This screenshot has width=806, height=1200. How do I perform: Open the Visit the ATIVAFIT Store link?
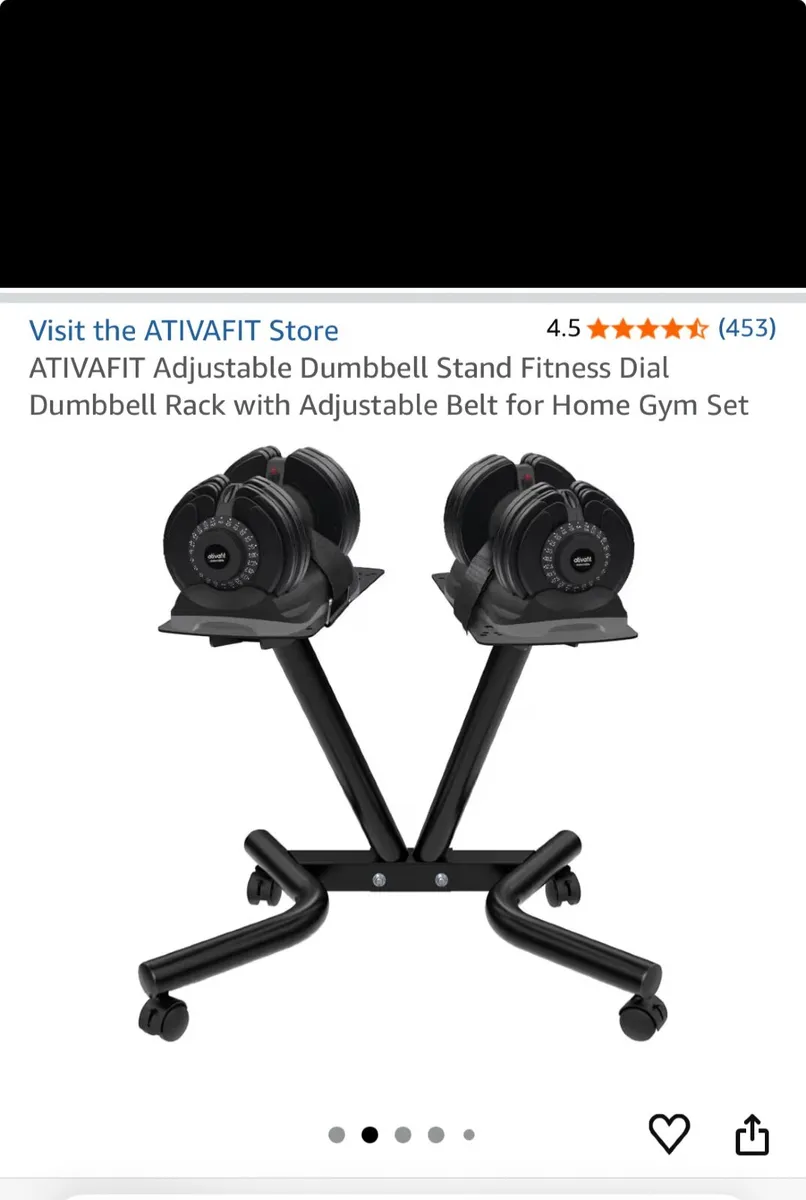(x=184, y=330)
